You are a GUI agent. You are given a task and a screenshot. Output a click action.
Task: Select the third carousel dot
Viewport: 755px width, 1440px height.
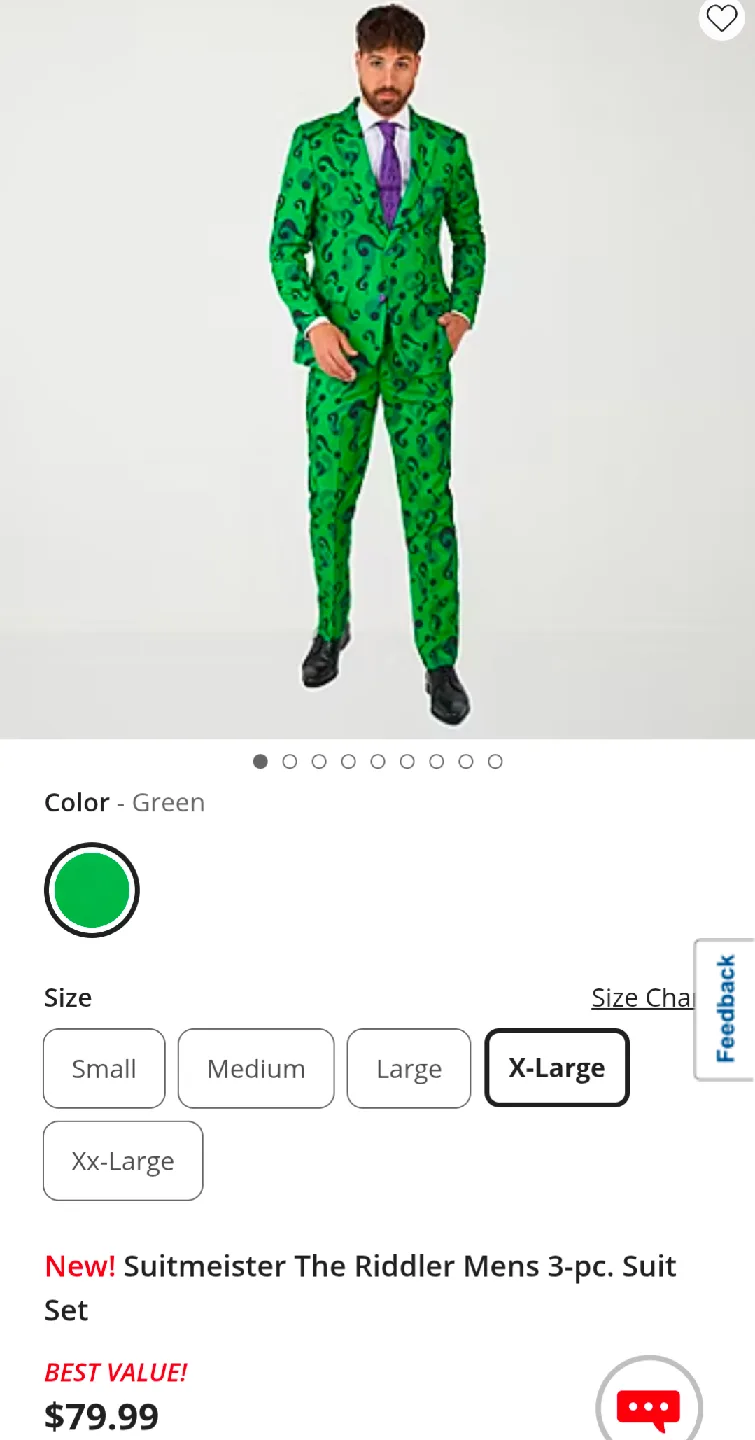click(x=319, y=761)
